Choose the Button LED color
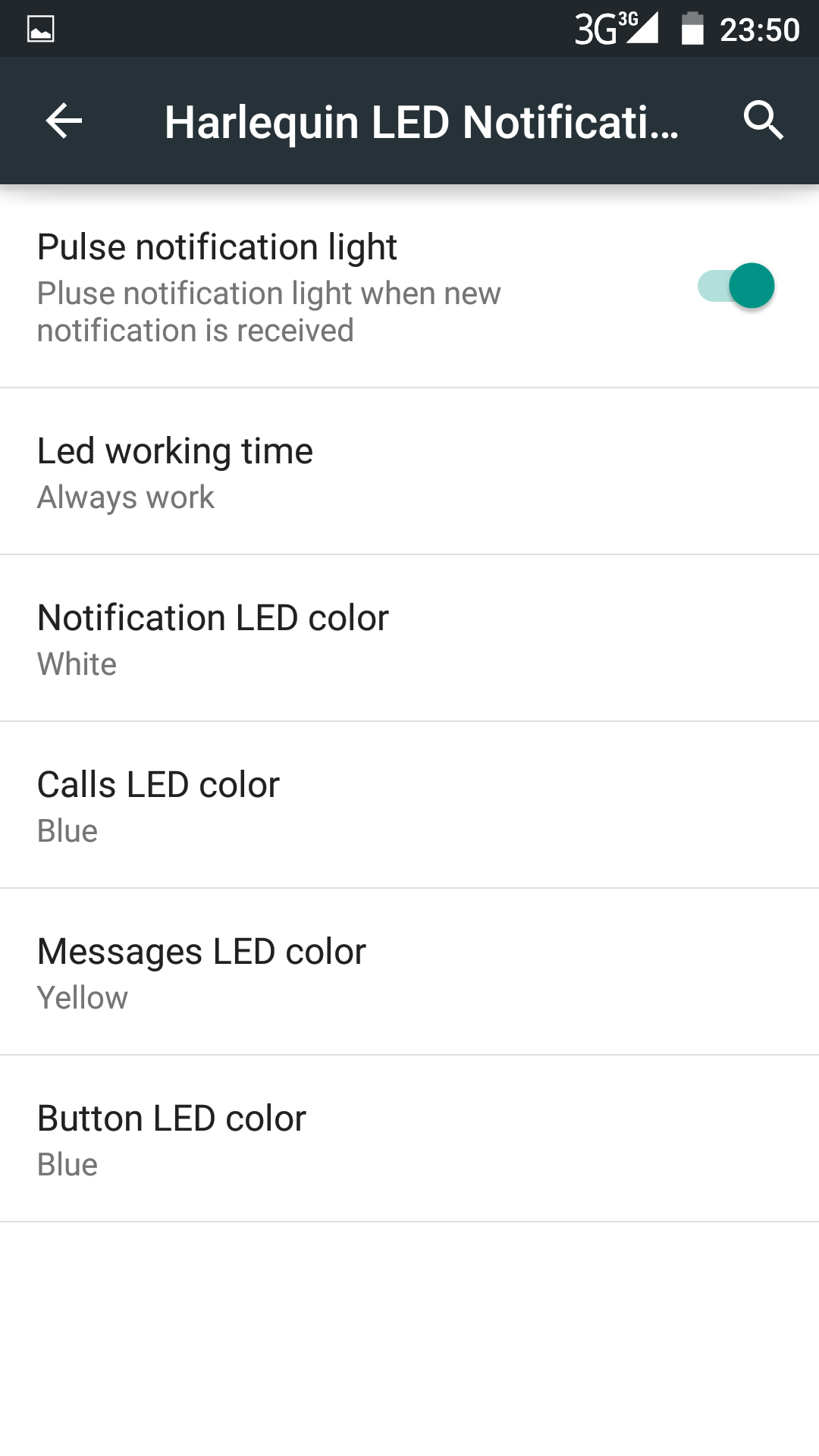819x1456 pixels. [x=409, y=1139]
